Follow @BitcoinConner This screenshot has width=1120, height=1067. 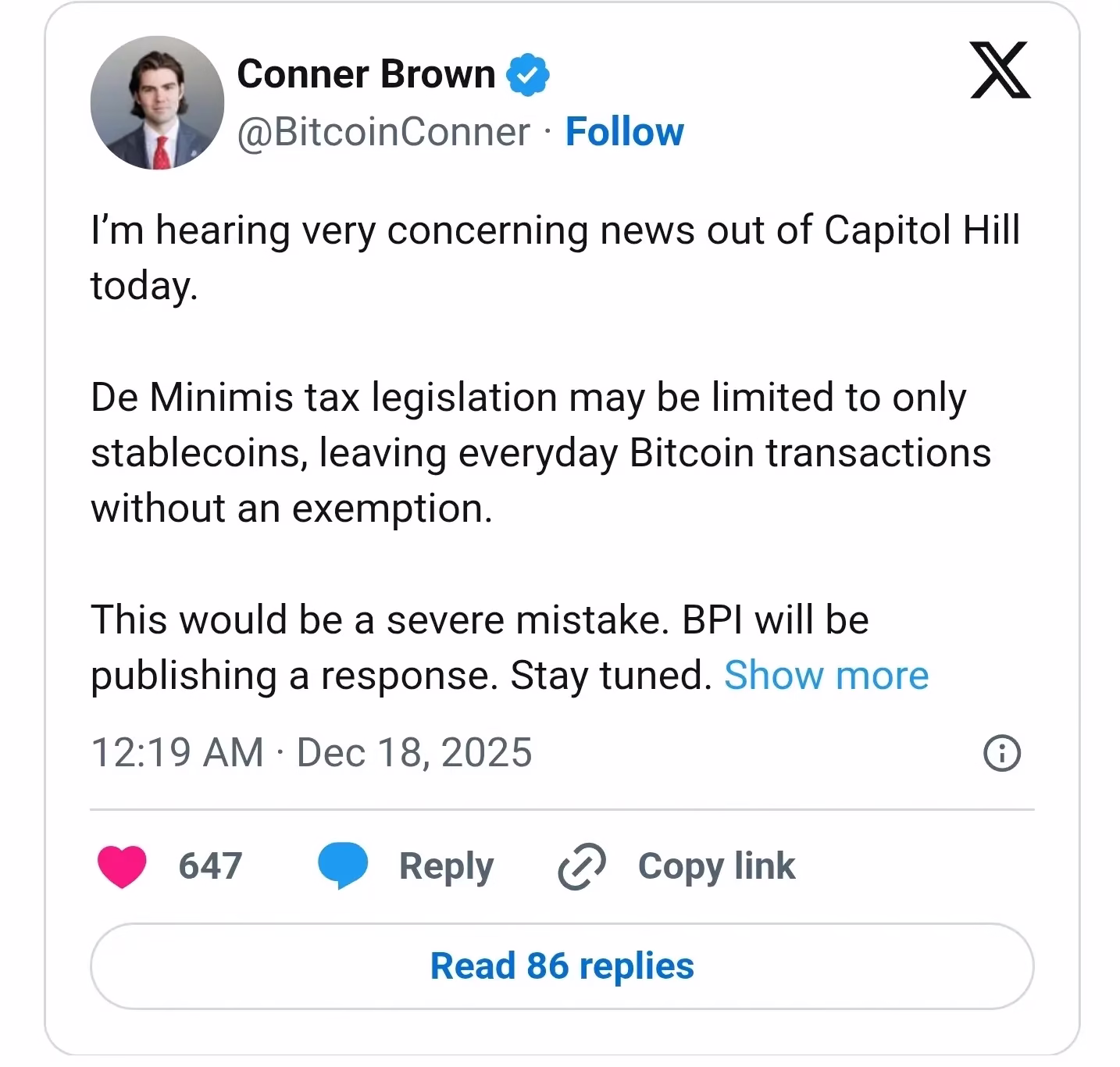pyautogui.click(x=624, y=131)
